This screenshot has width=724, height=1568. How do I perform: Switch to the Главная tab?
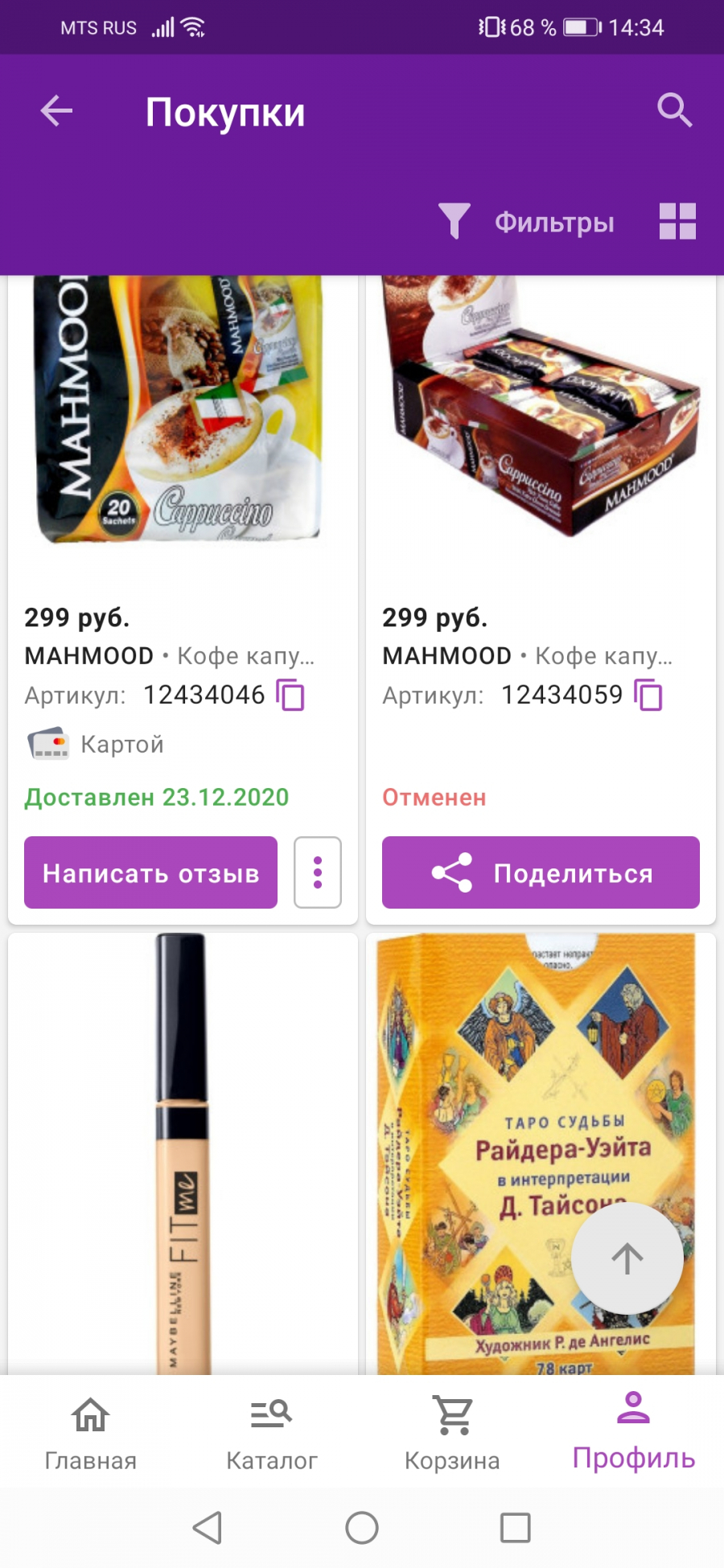[x=90, y=1433]
